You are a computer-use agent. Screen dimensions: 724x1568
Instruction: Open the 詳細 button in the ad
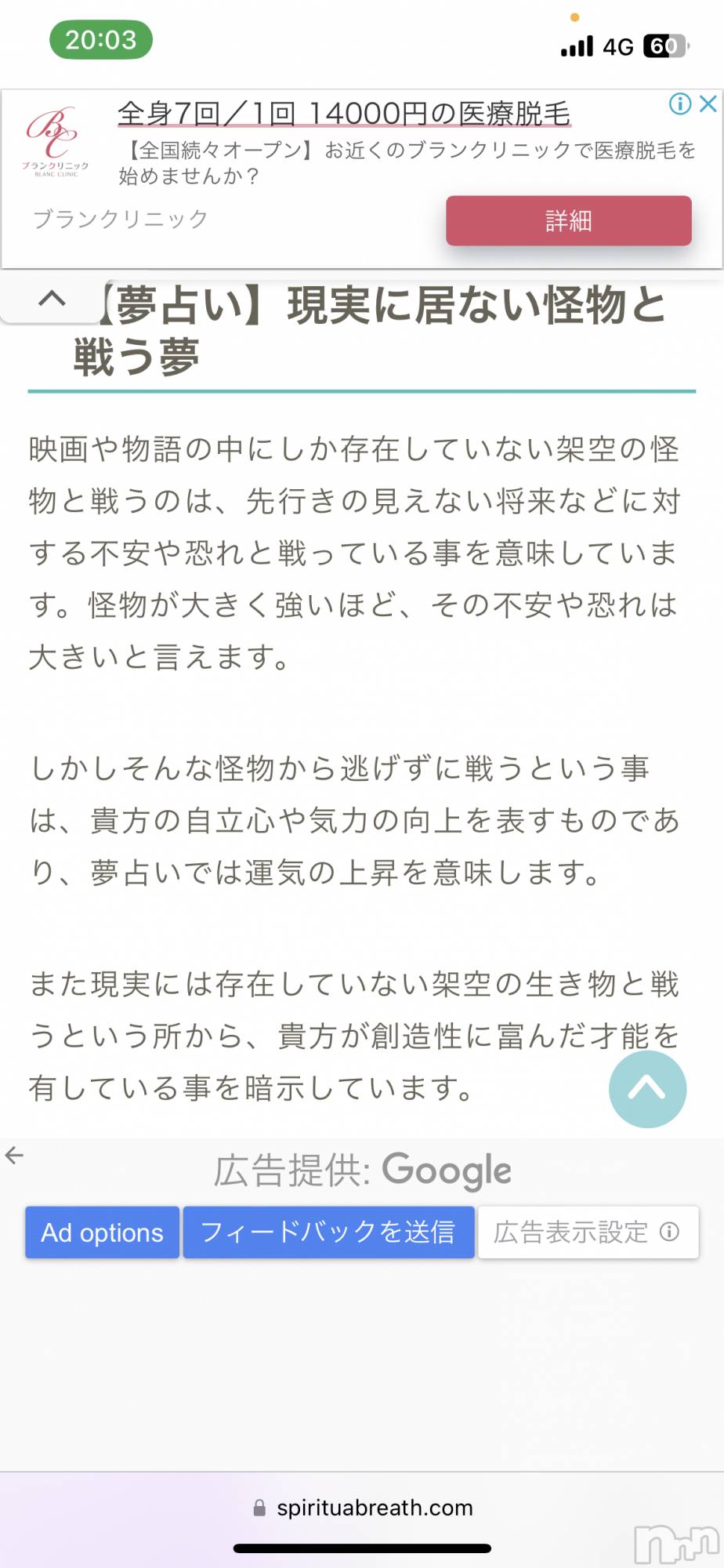568,221
